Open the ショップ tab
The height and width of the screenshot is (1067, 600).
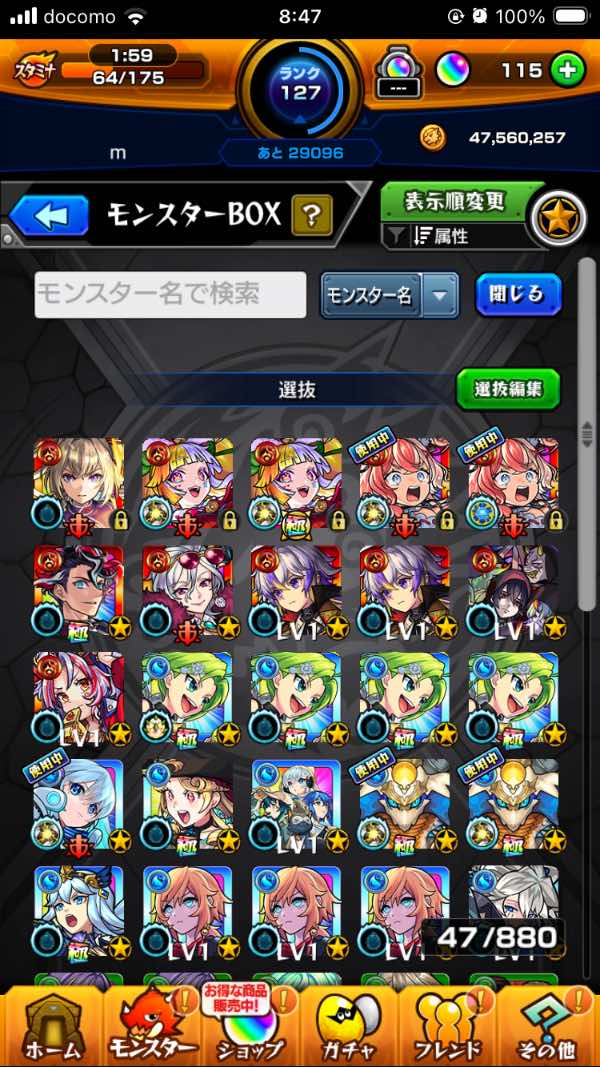coord(250,1025)
